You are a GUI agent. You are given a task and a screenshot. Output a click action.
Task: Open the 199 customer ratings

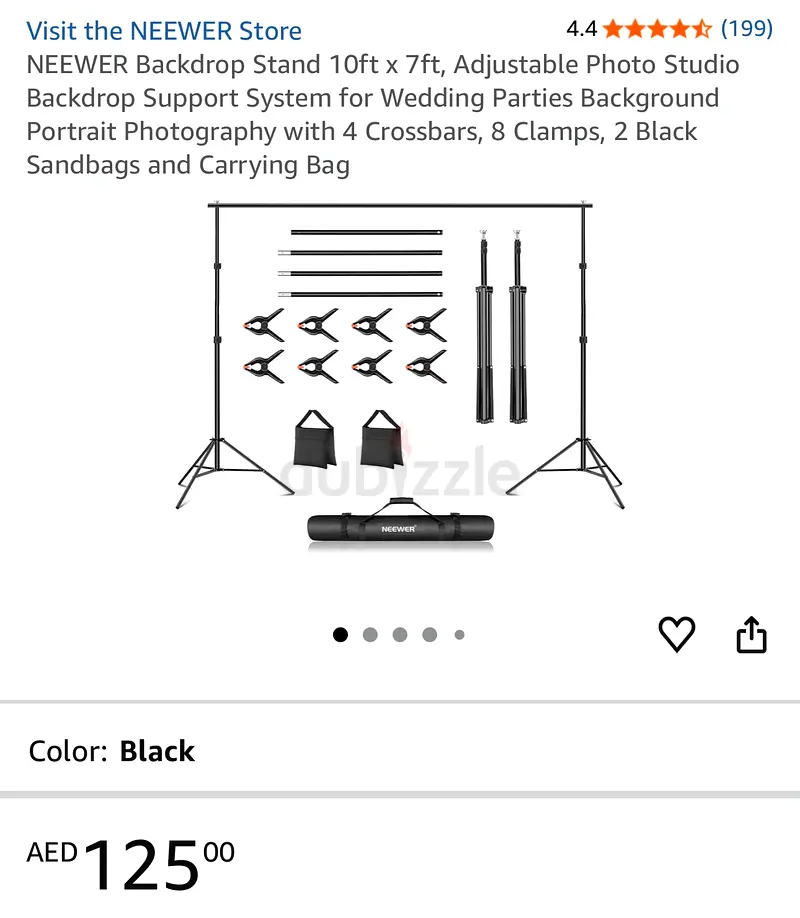click(746, 28)
